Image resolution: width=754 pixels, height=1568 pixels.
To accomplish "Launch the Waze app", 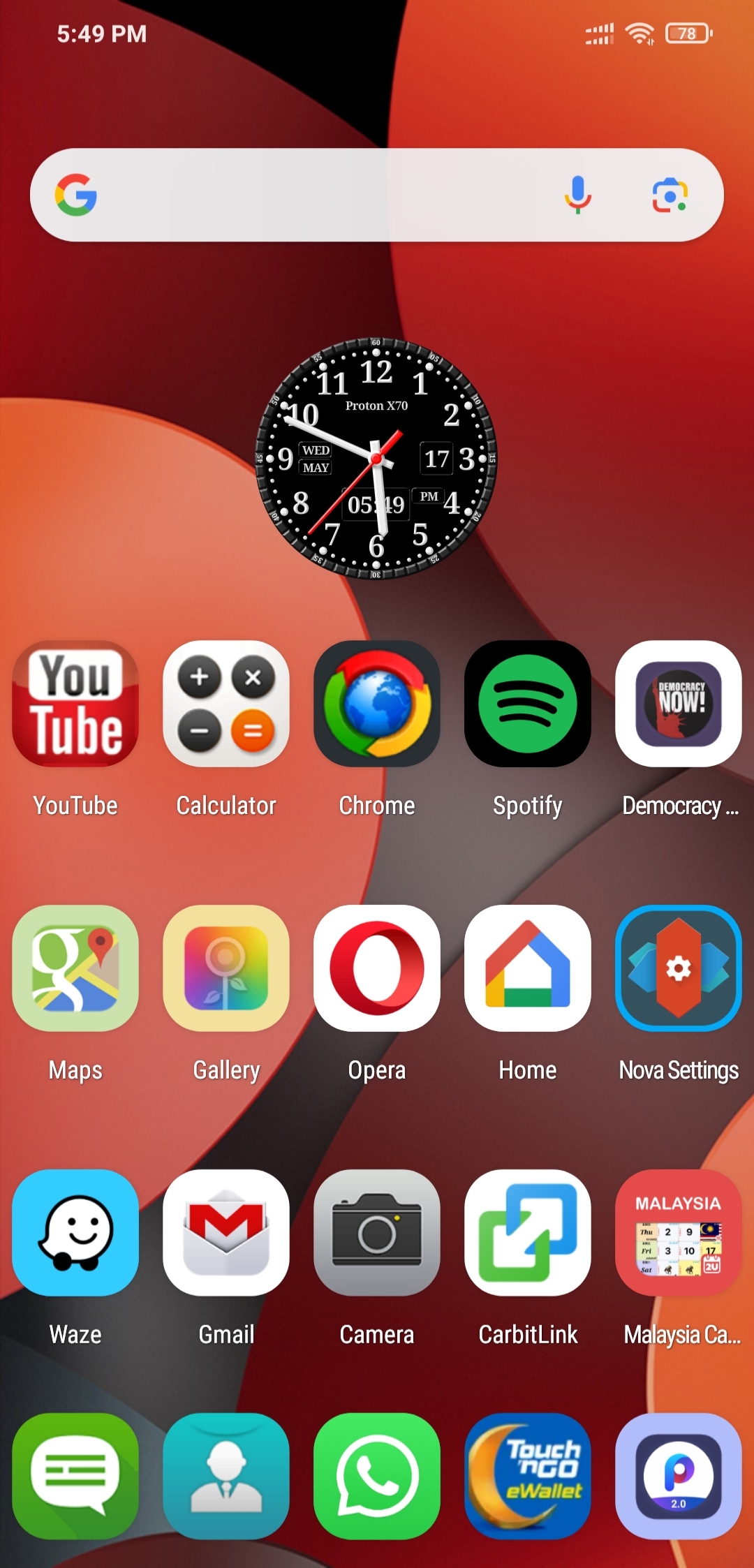I will [75, 1233].
